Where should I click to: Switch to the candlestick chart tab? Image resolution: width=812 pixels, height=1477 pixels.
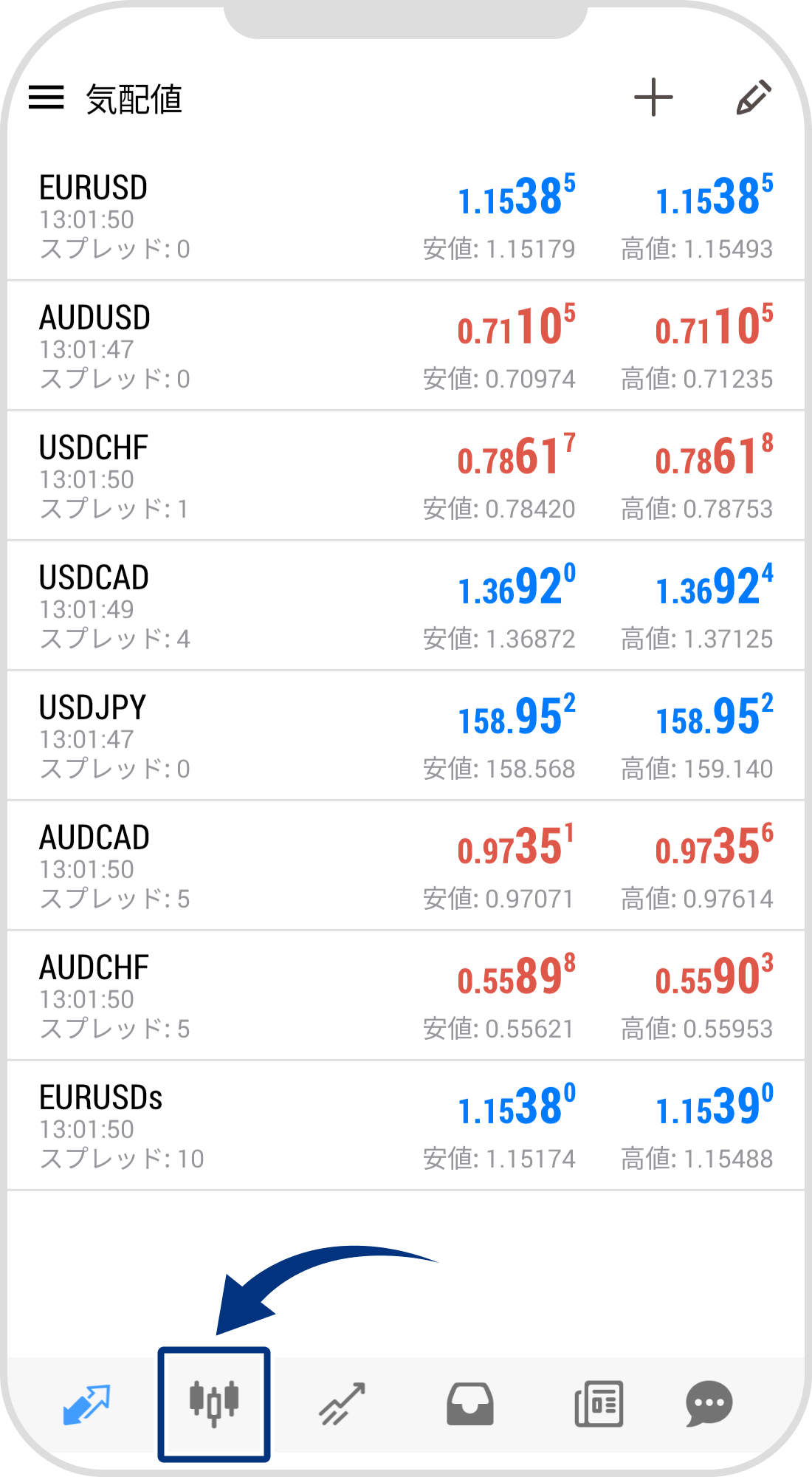(x=214, y=1402)
